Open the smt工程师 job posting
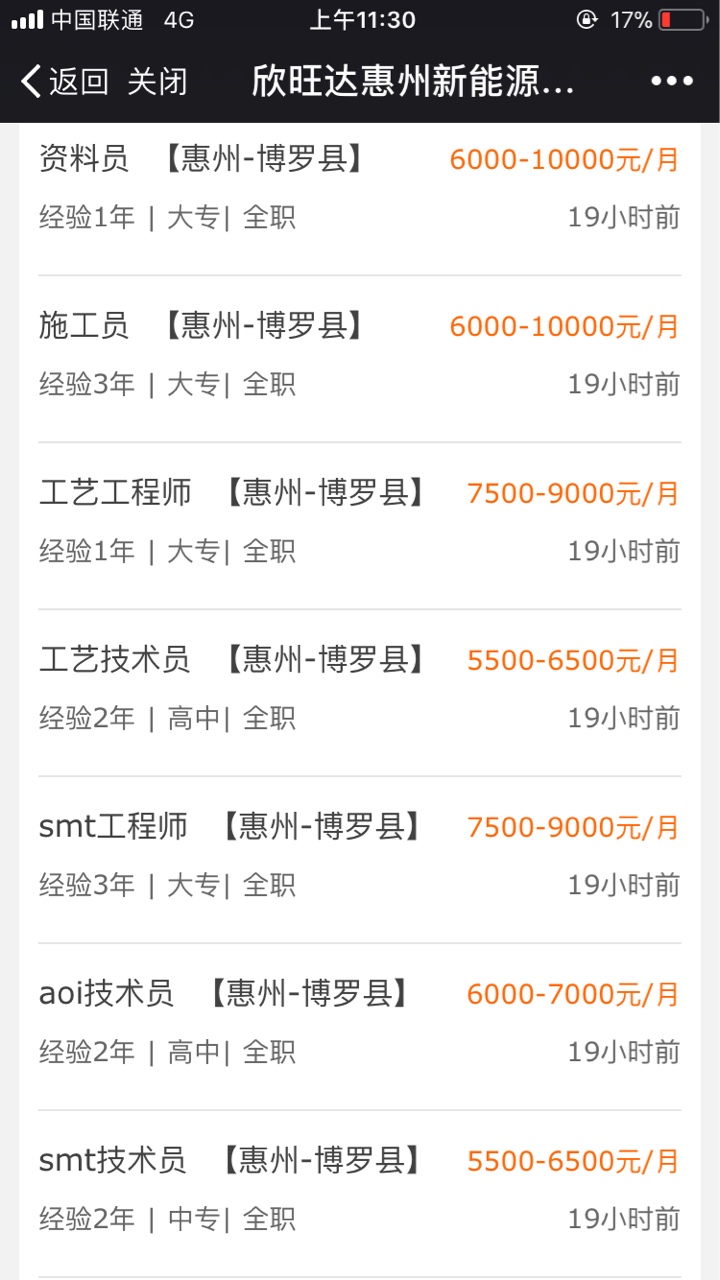The width and height of the screenshot is (720, 1280). [x=113, y=827]
